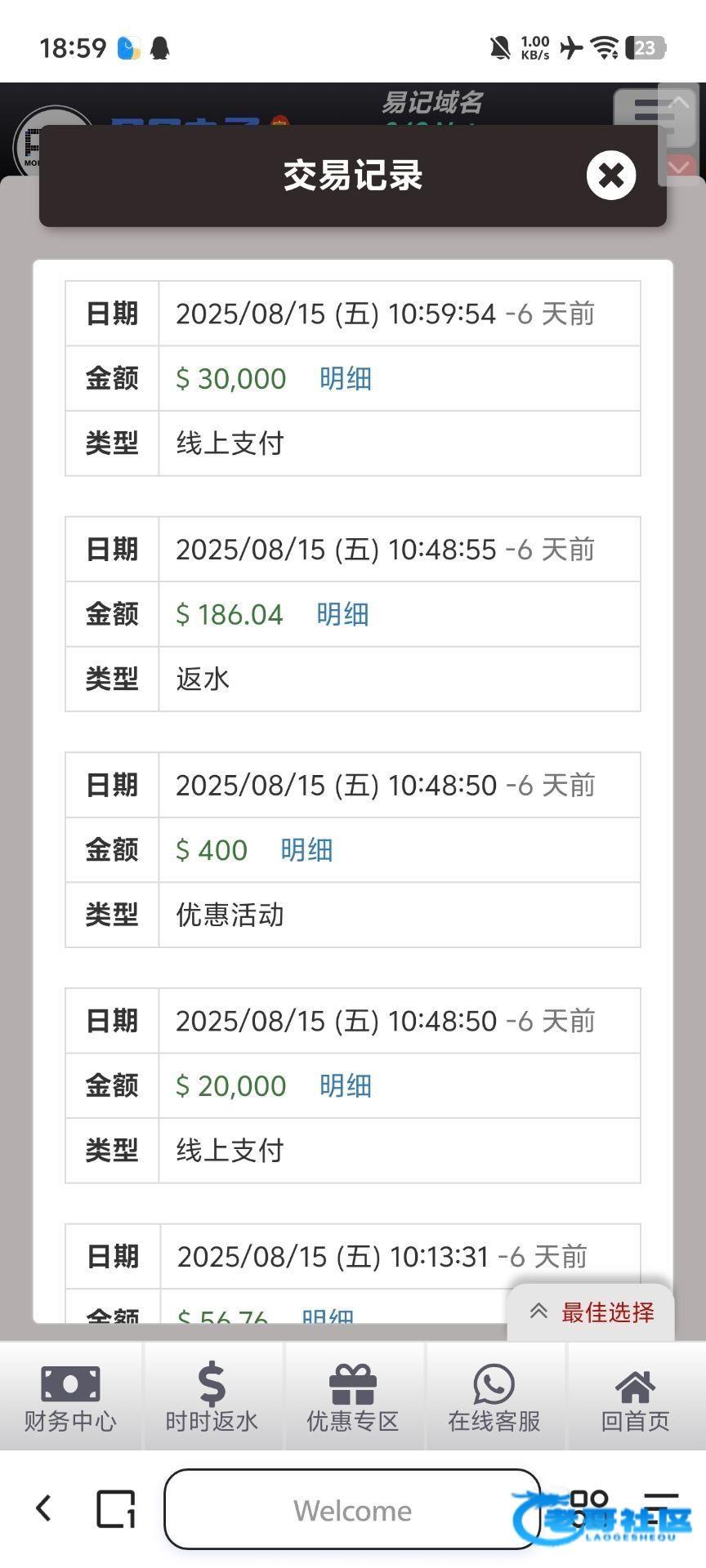
Task: Open the 财务中心 tab
Action: click(70, 1397)
